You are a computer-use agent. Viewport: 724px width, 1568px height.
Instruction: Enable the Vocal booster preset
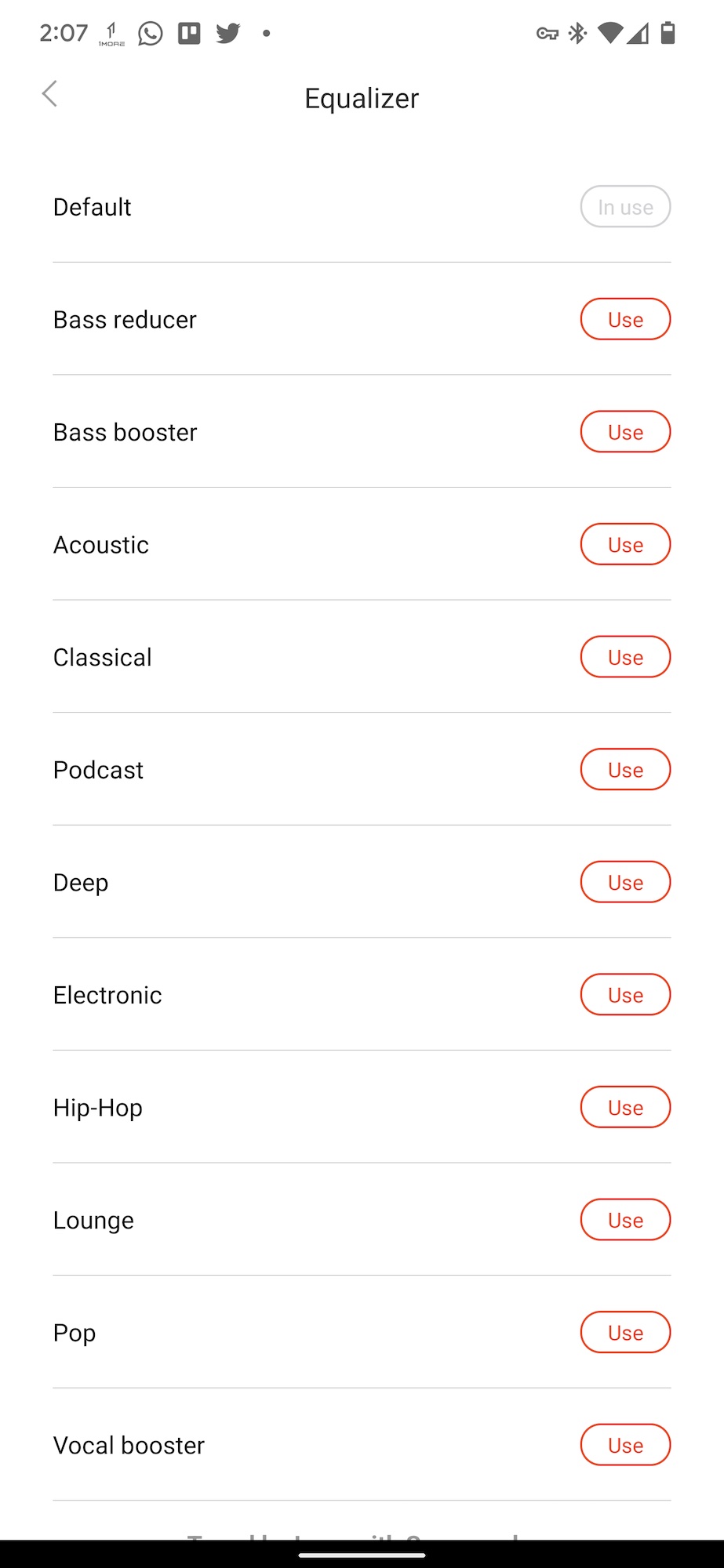click(x=625, y=1445)
